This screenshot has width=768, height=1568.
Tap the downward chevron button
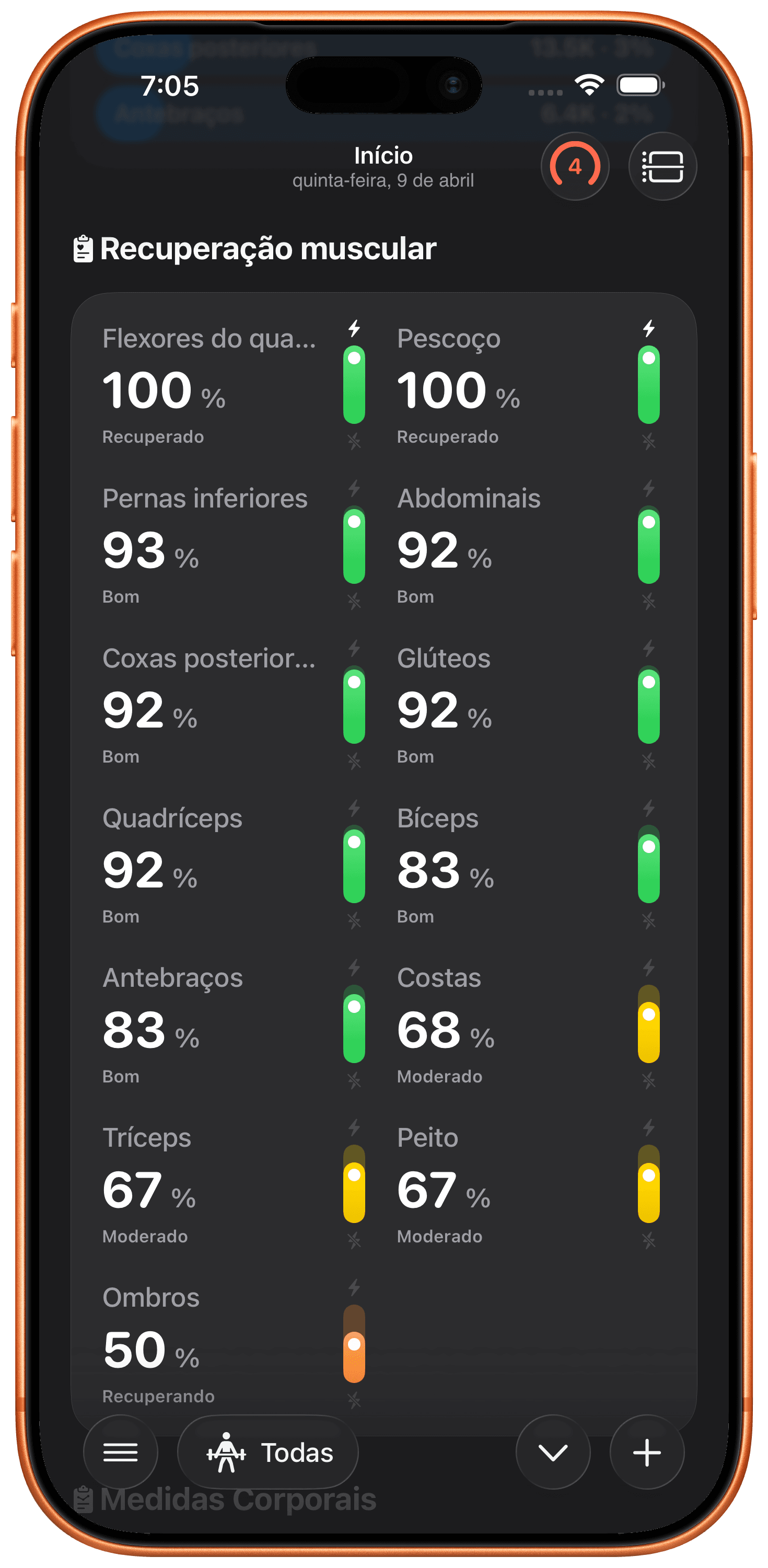coord(553,1452)
